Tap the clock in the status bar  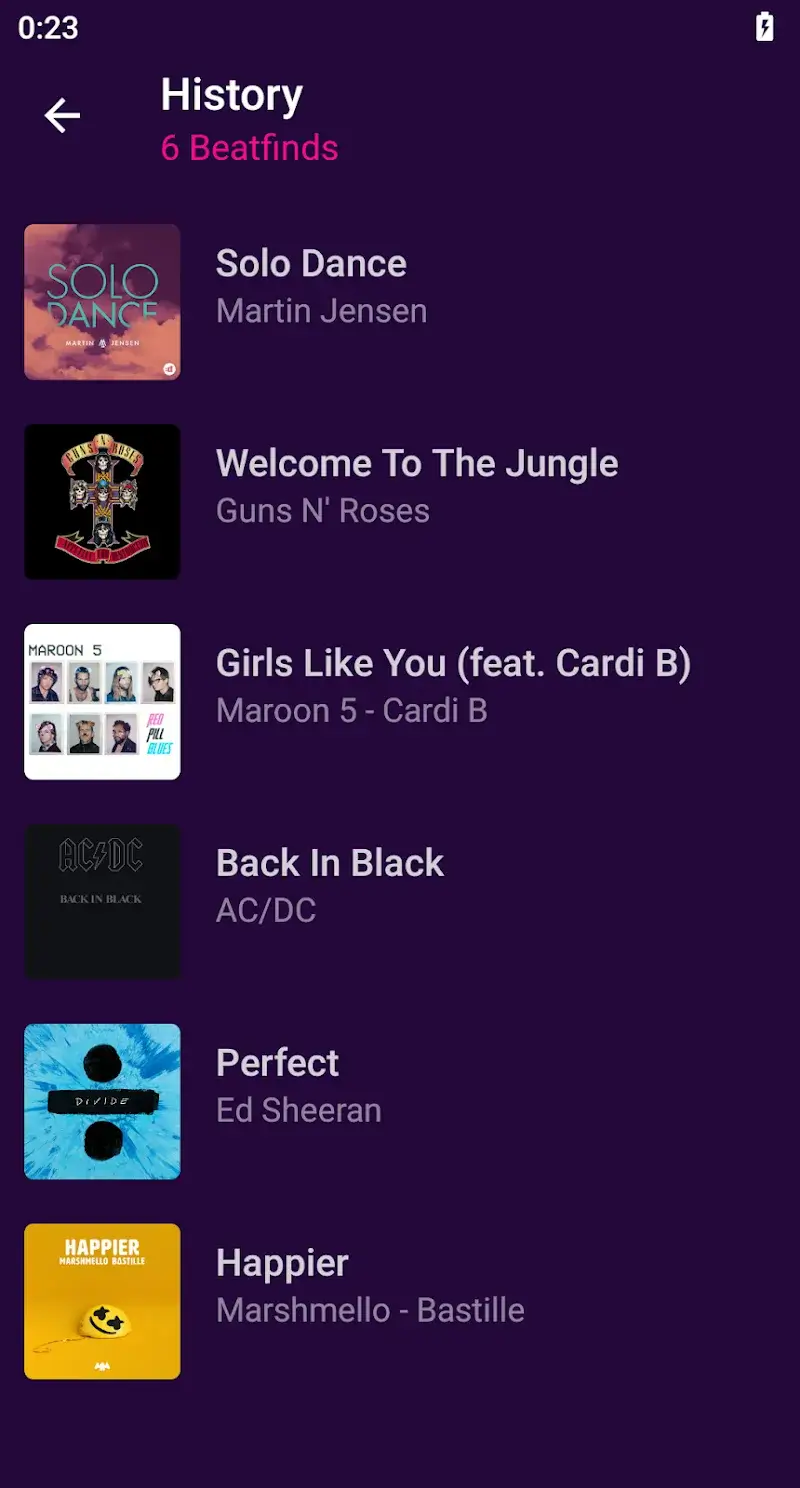(47, 27)
